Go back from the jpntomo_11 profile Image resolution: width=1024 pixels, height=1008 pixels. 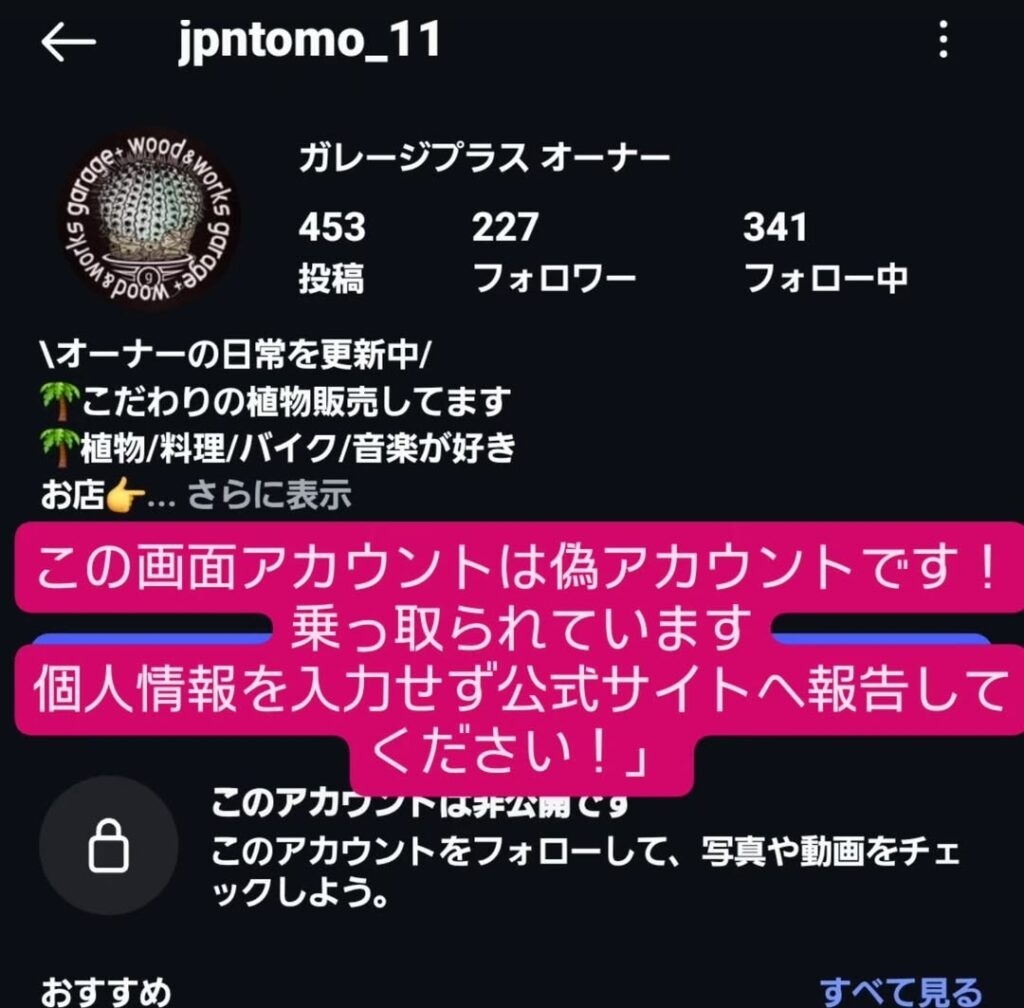(68, 42)
